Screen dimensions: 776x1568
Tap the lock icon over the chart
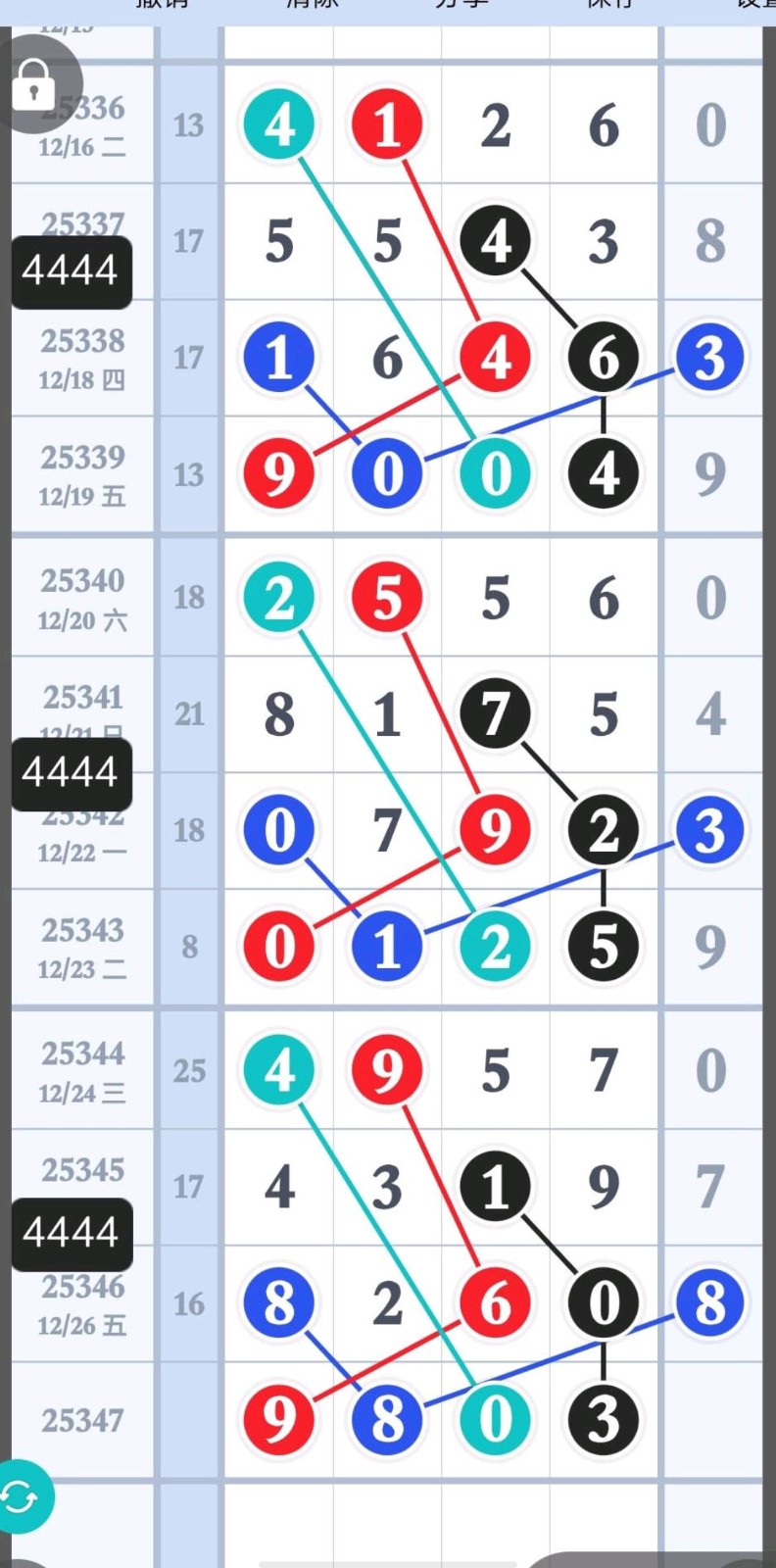pyautogui.click(x=33, y=85)
